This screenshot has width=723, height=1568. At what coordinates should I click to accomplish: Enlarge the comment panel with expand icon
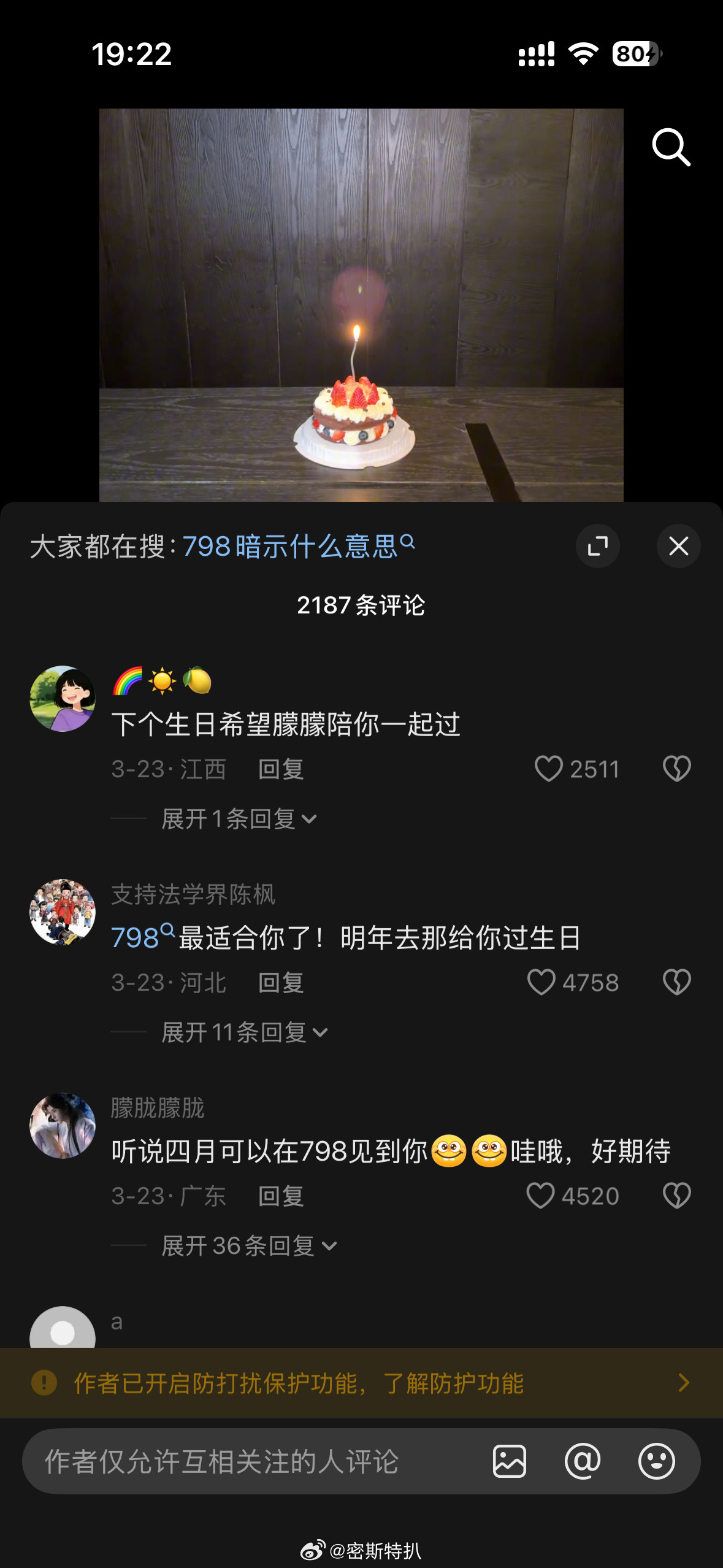pos(599,546)
